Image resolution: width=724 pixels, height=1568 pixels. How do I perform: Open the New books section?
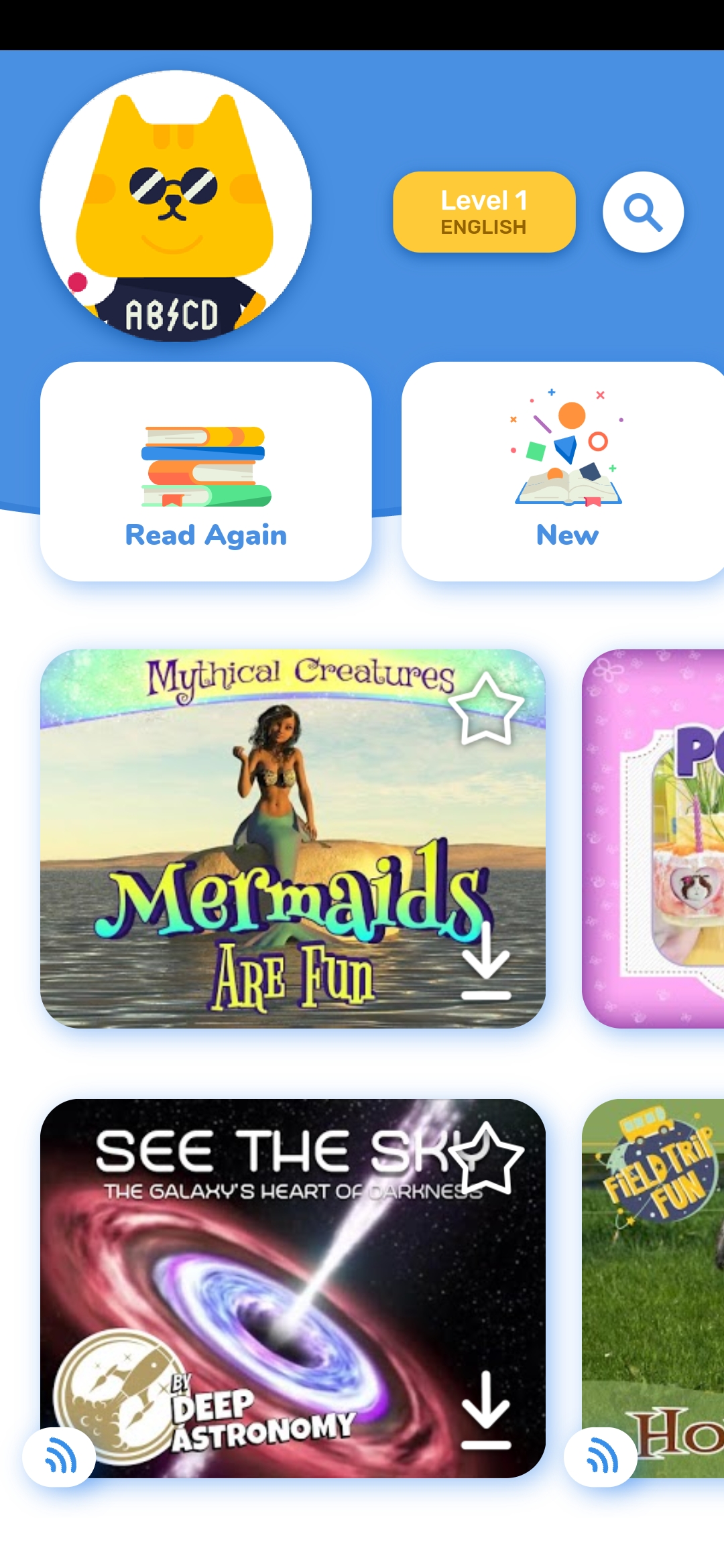566,471
